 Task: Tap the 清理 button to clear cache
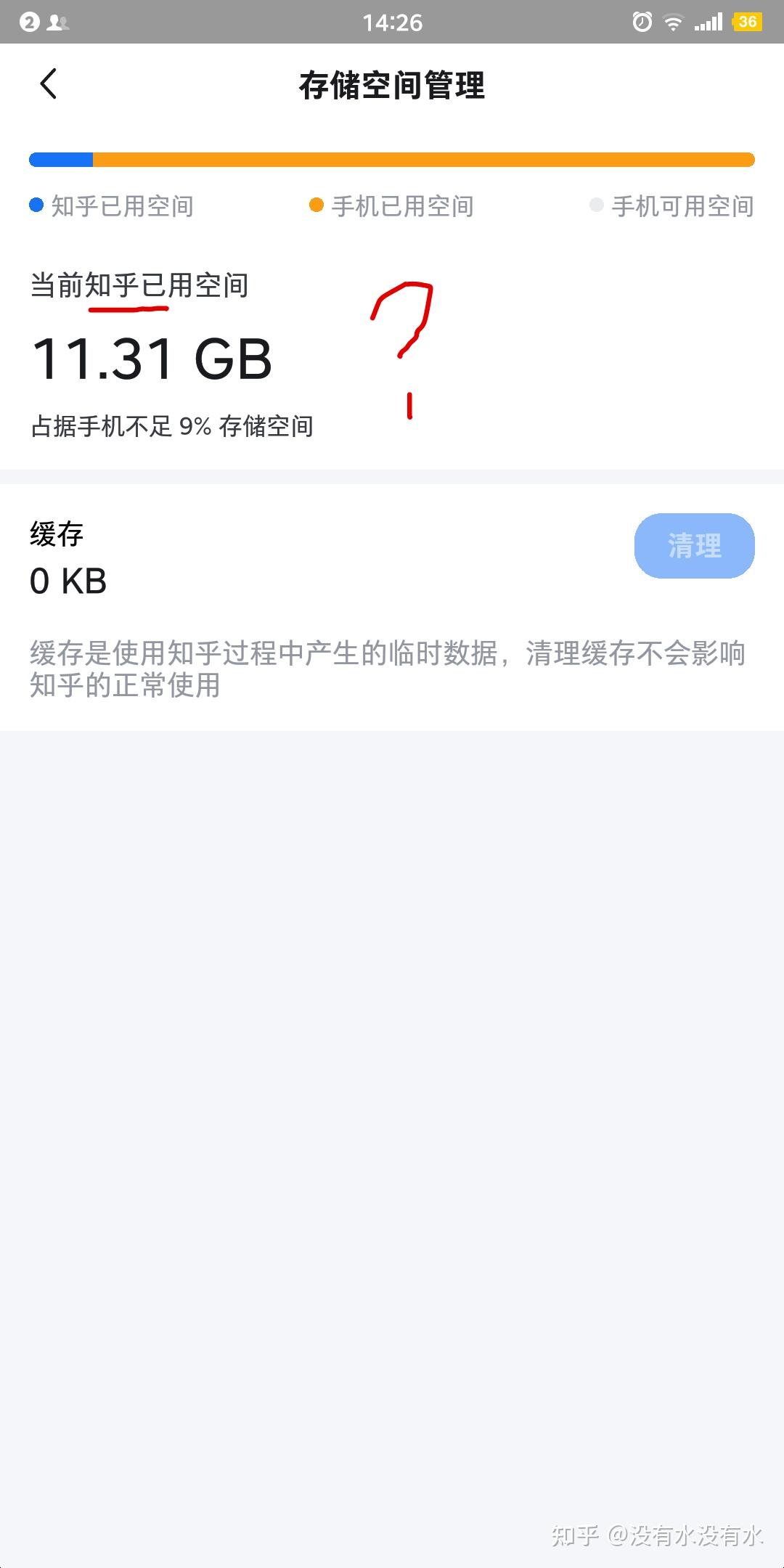[694, 546]
